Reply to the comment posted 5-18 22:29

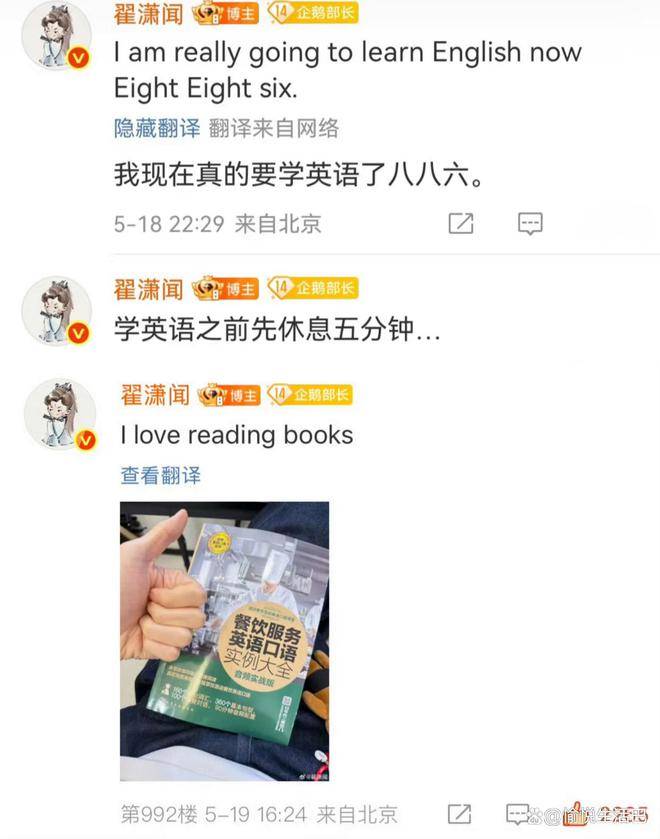pyautogui.click(x=530, y=223)
